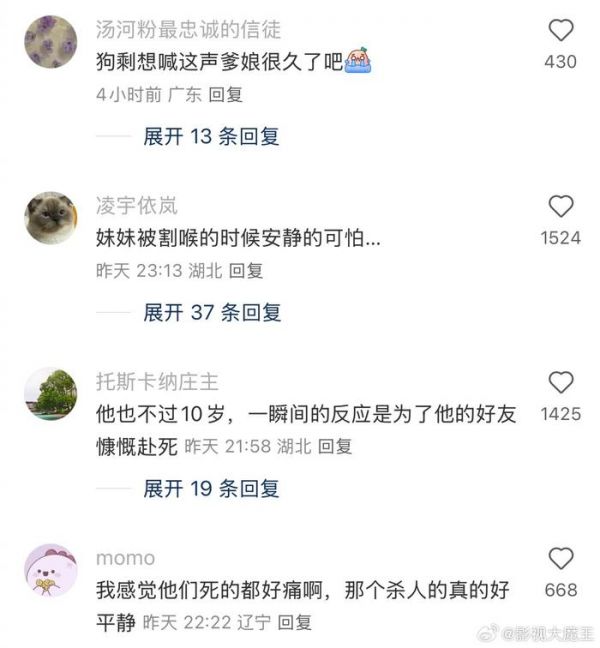The height and width of the screenshot is (648, 600).
Task: Open 凌宇依岚's cat avatar
Action: tap(50, 217)
